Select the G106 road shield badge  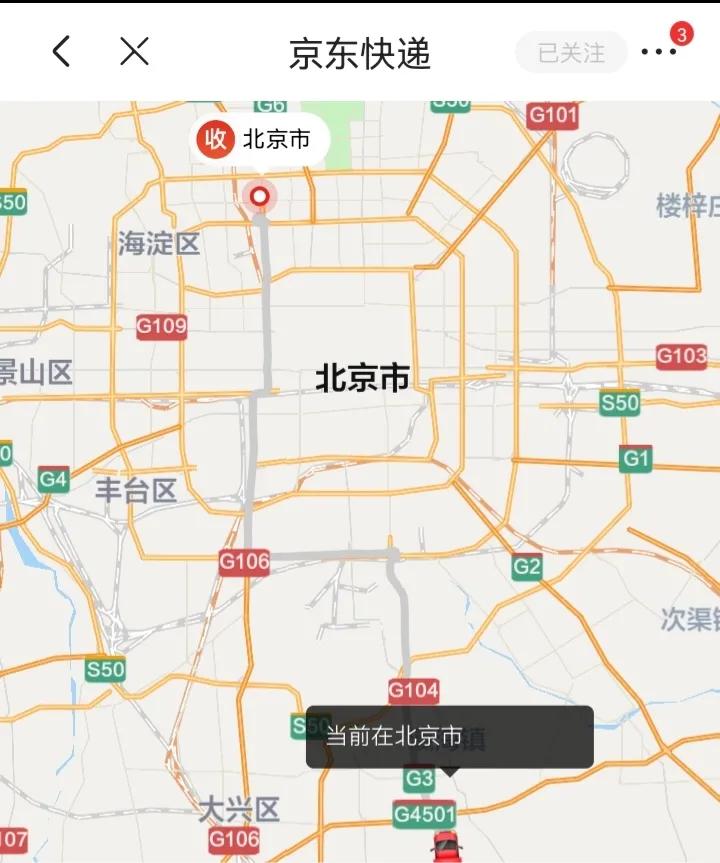[247, 560]
